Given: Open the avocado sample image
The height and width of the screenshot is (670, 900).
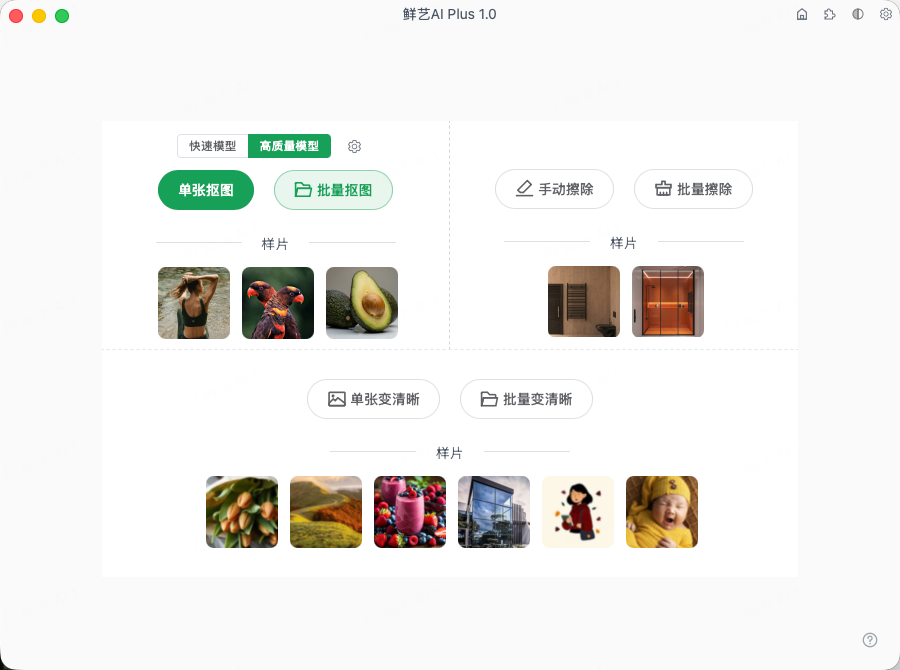Looking at the screenshot, I should 362,303.
